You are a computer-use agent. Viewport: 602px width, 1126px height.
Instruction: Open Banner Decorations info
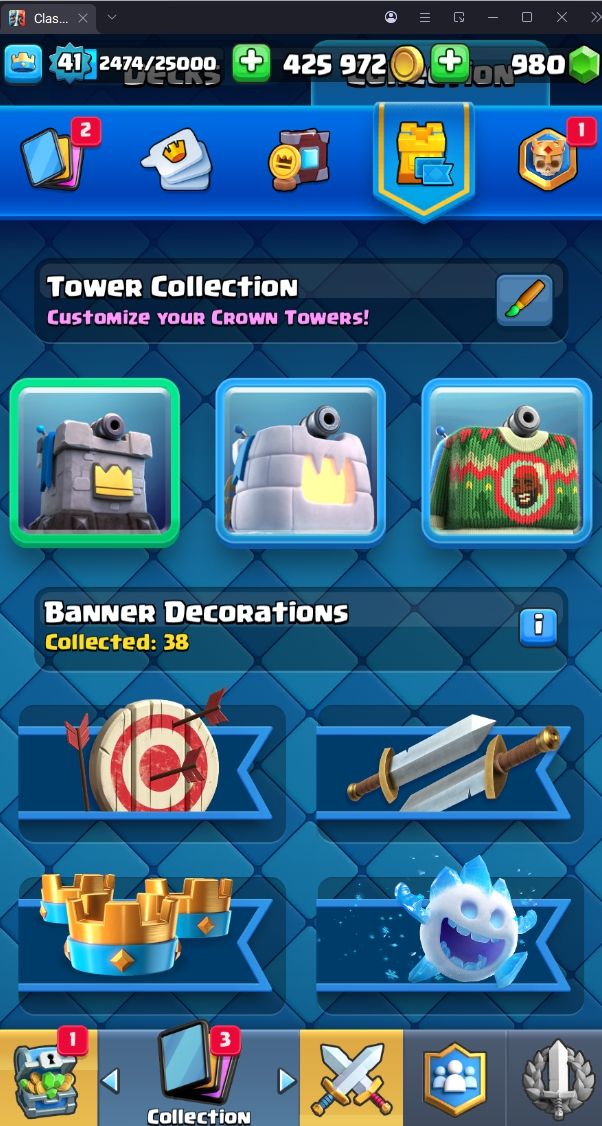(x=538, y=626)
